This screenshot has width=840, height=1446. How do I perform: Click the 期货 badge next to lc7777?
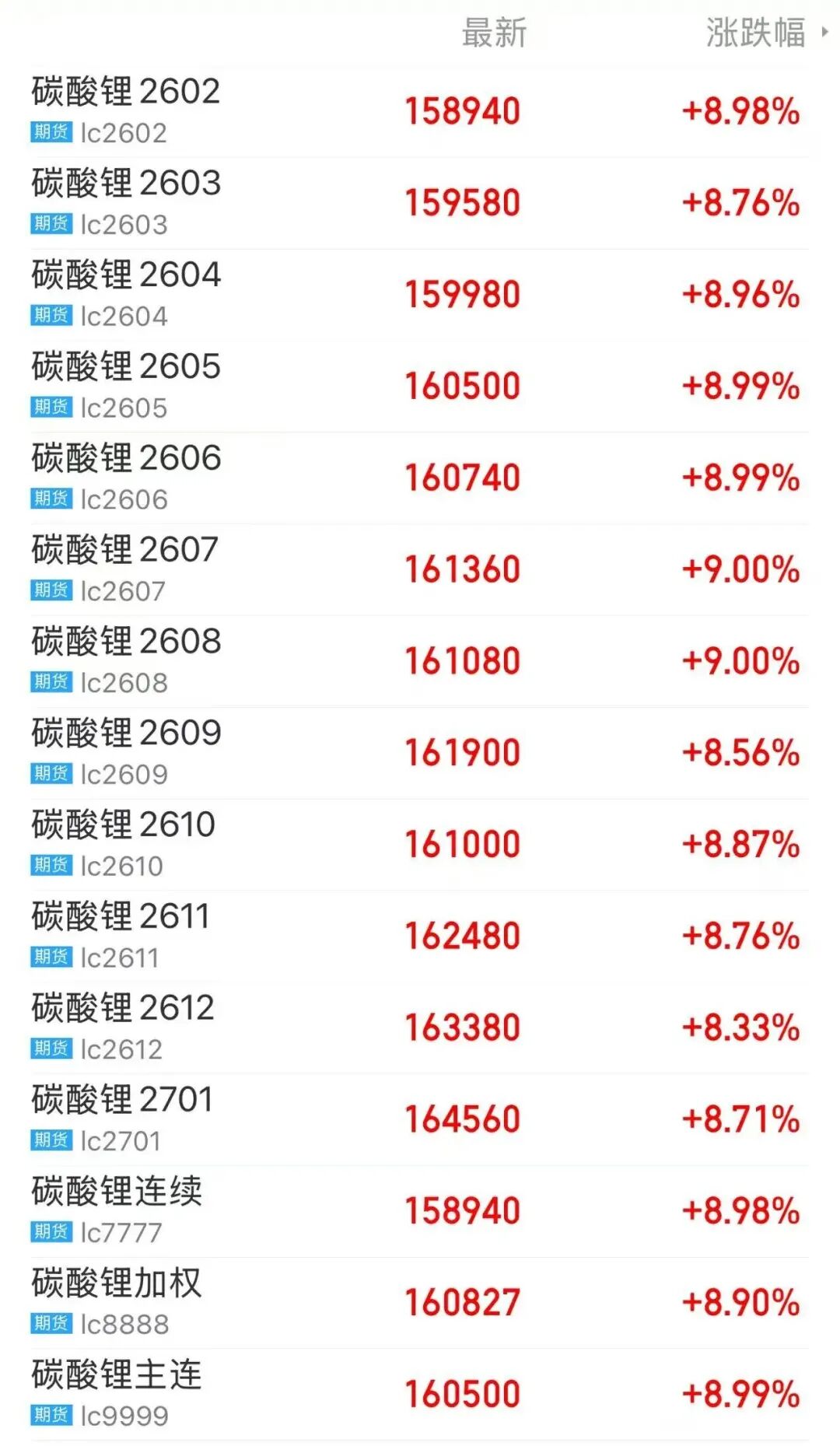coord(50,1231)
